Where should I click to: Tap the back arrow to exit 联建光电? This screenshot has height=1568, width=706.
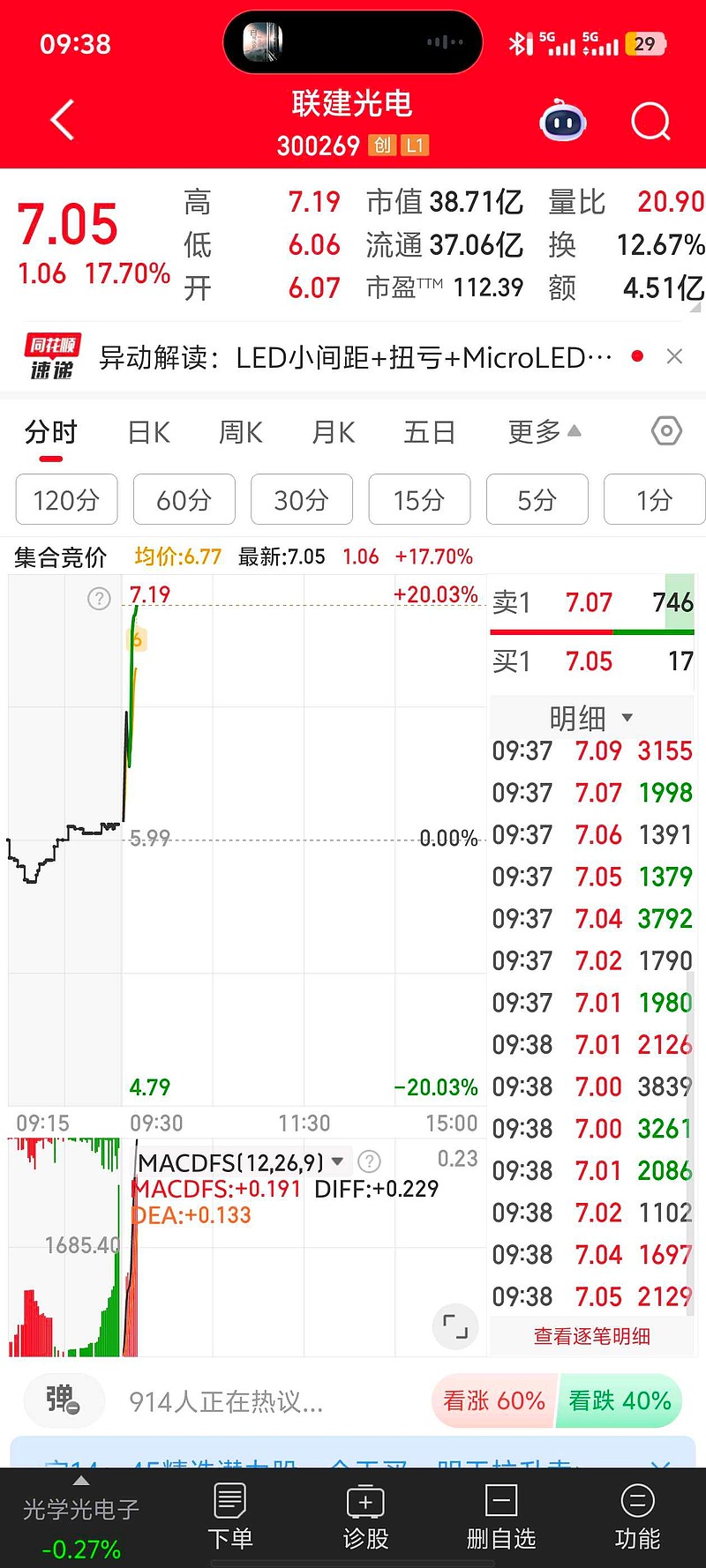point(60,121)
